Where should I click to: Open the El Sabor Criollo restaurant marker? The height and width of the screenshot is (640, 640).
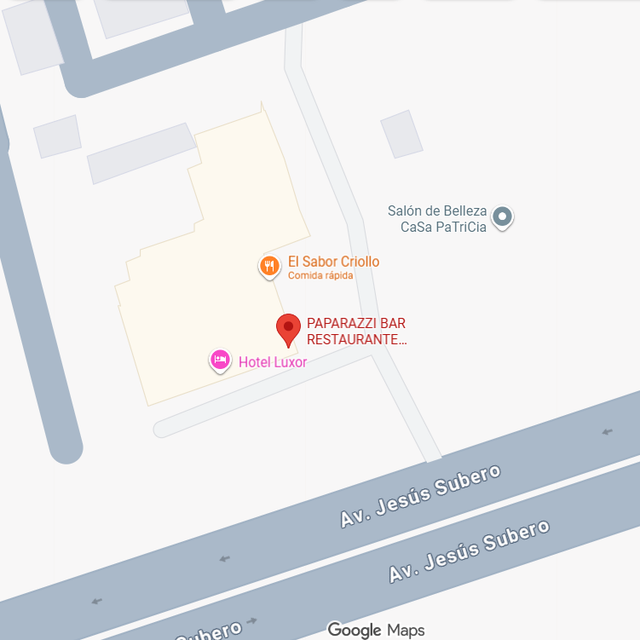tap(269, 266)
